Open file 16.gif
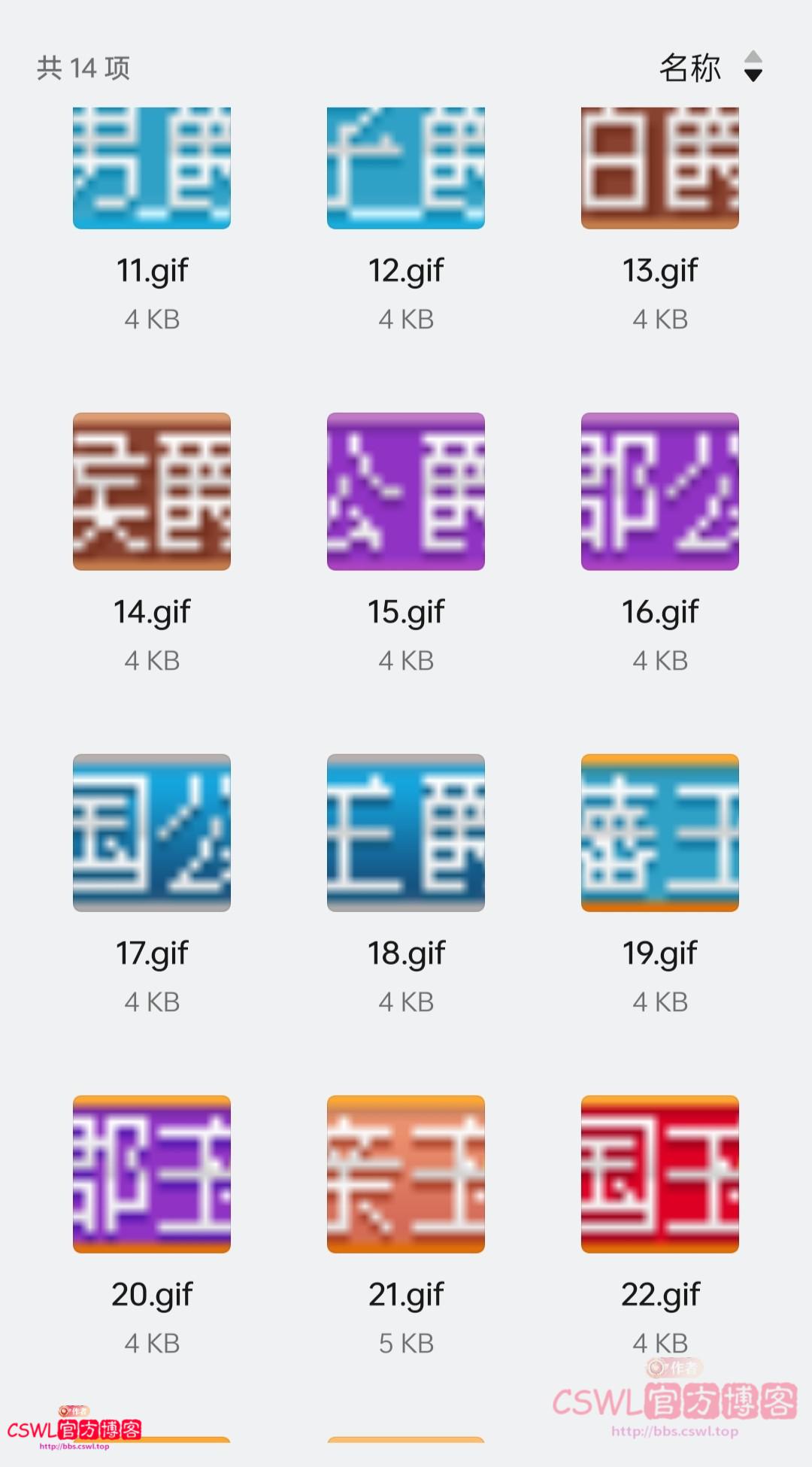 660,492
